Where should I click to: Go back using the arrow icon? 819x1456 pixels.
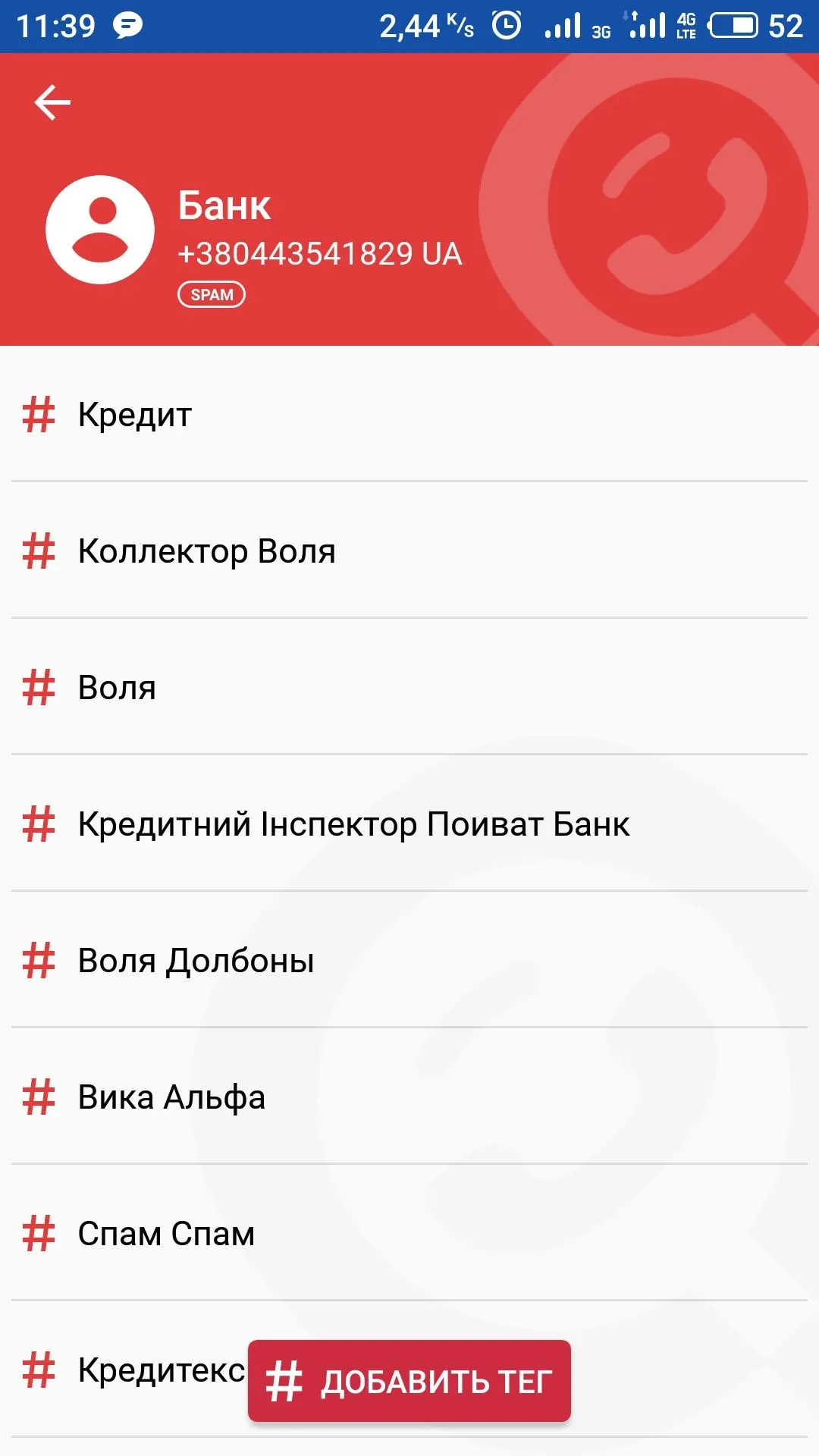(52, 102)
